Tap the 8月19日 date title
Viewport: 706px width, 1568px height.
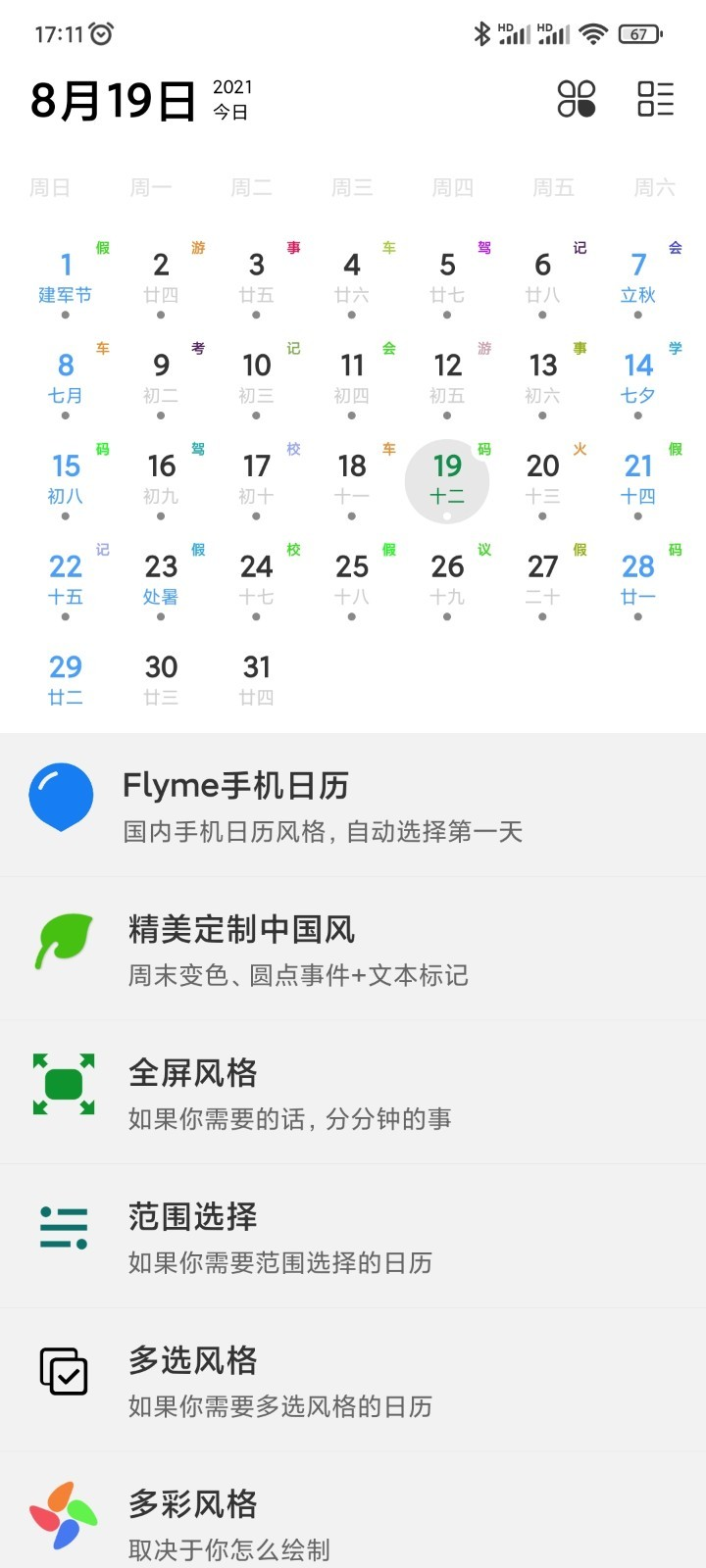click(x=113, y=100)
